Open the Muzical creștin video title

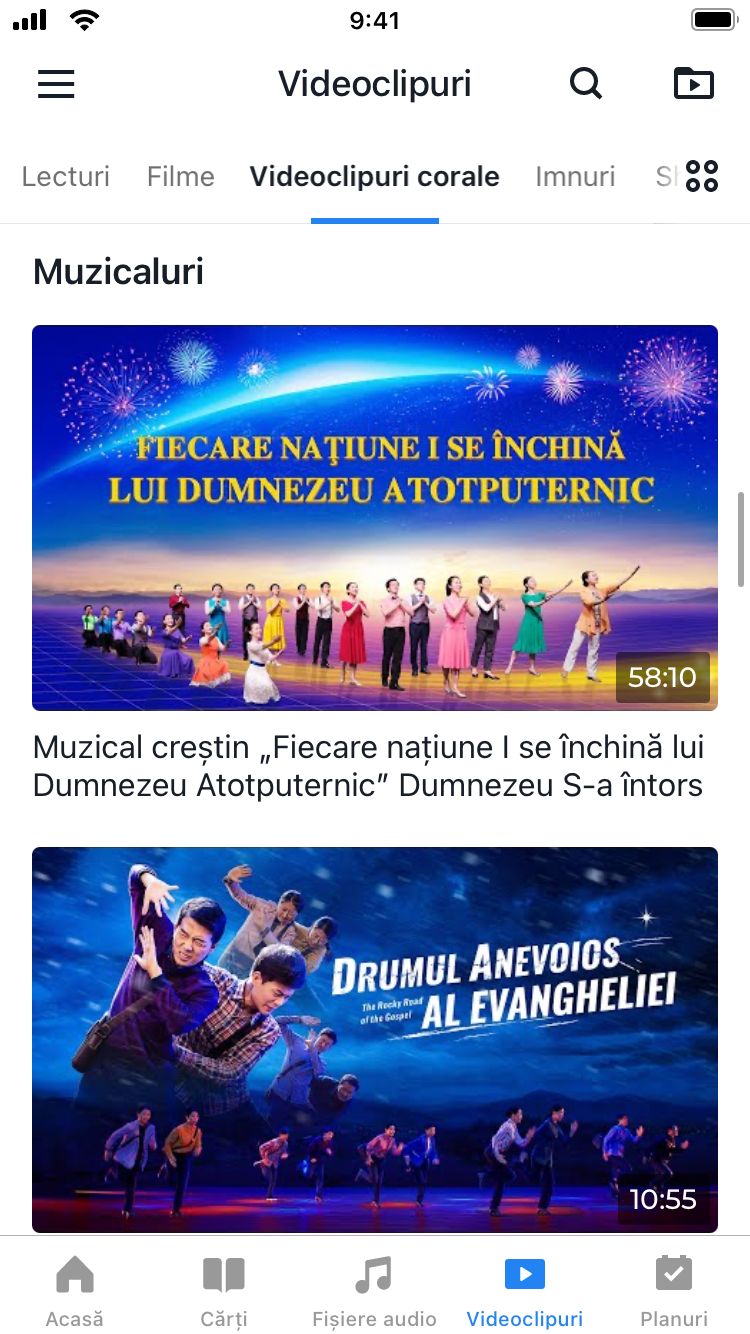pyautogui.click(x=368, y=766)
